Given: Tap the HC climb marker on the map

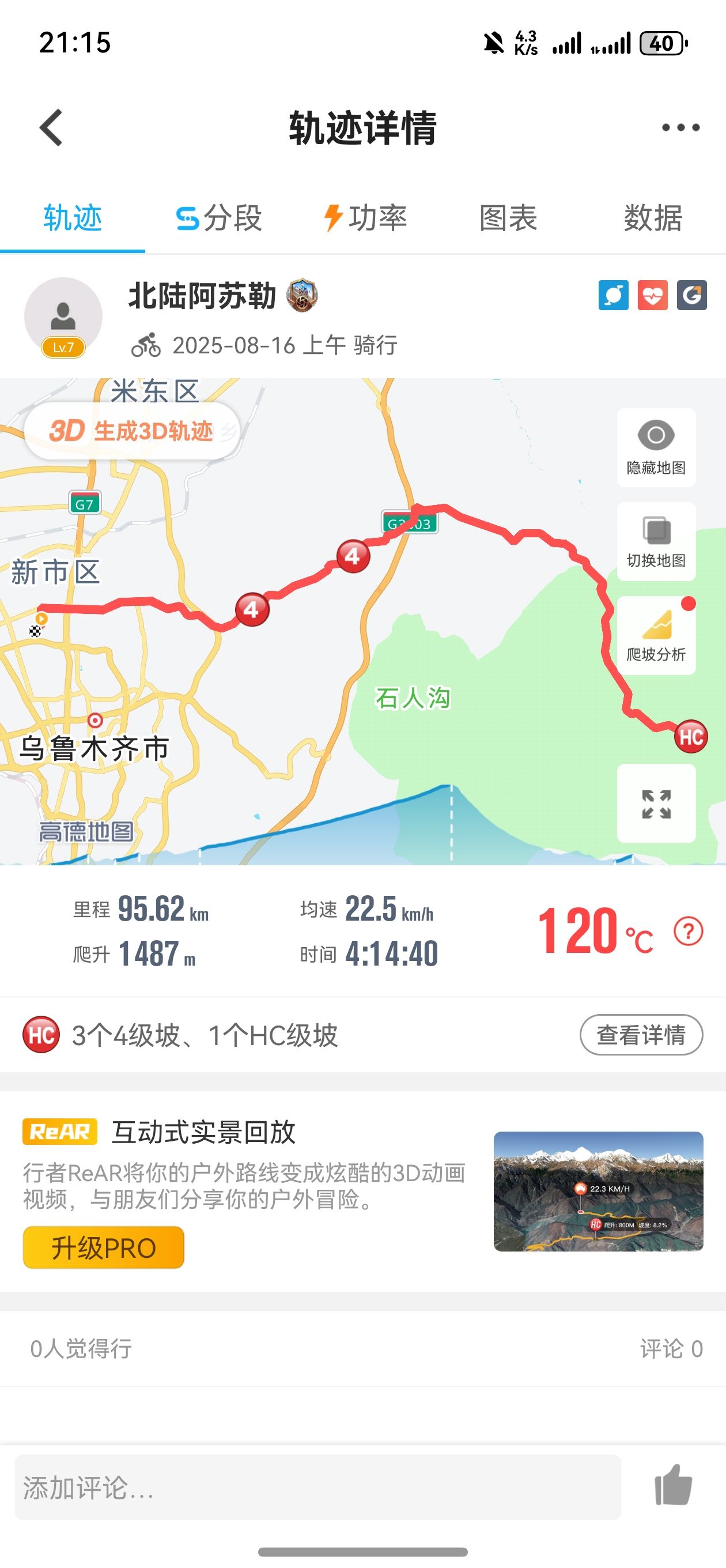Looking at the screenshot, I should [691, 737].
